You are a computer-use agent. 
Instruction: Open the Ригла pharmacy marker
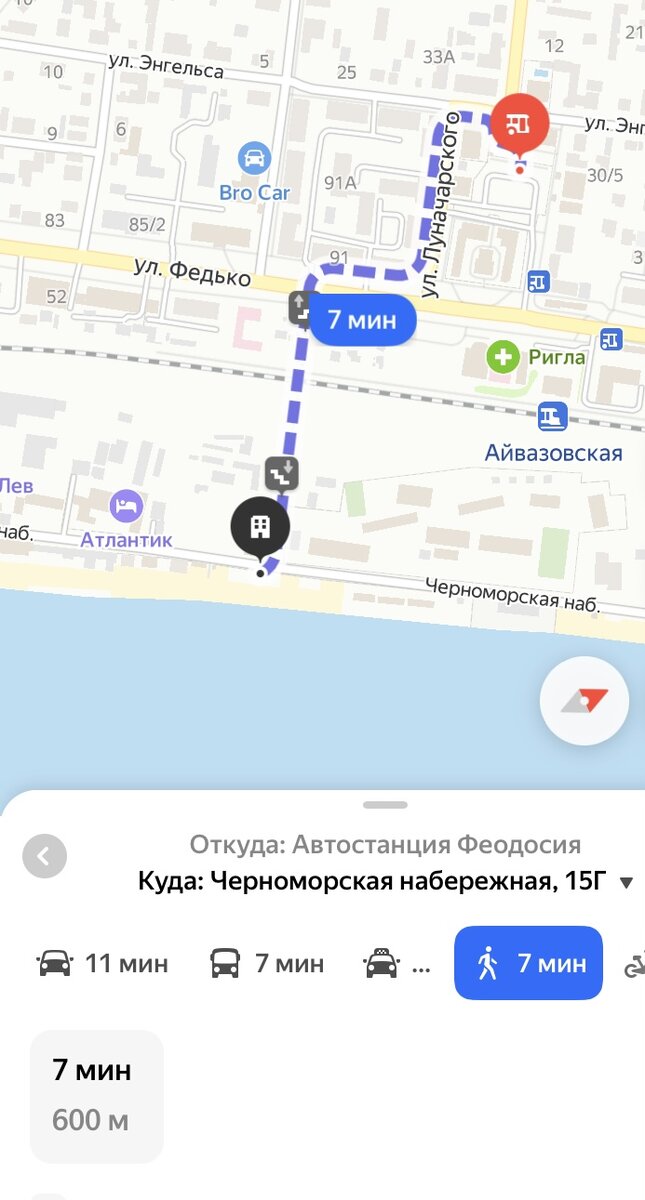tap(503, 356)
